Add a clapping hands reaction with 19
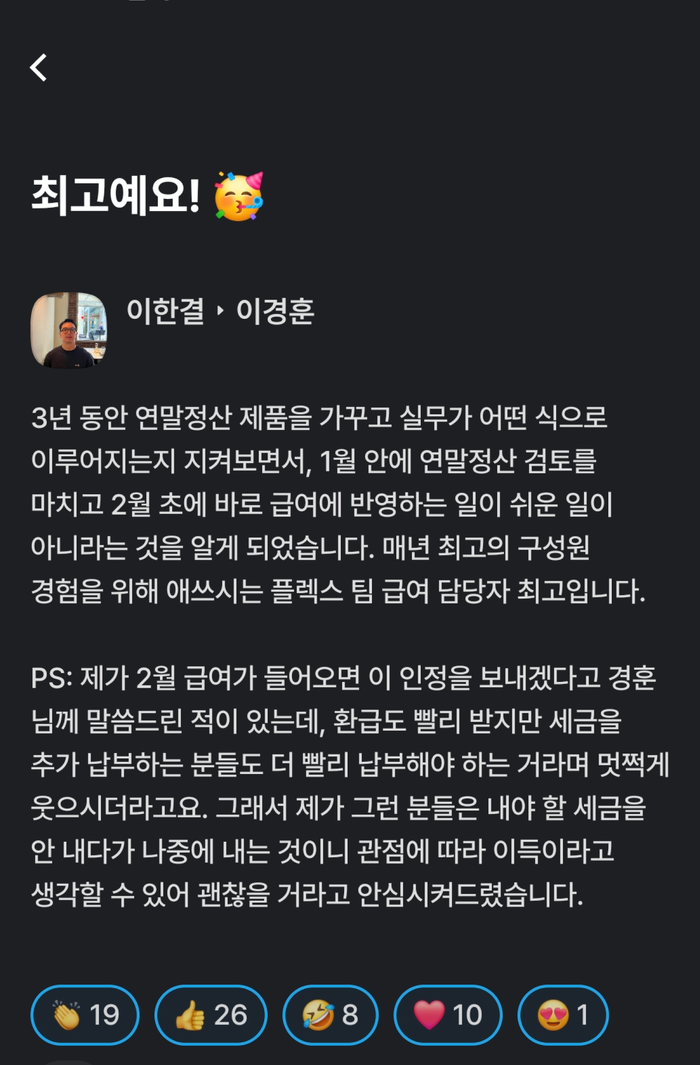The height and width of the screenshot is (1065, 700). [85, 1015]
